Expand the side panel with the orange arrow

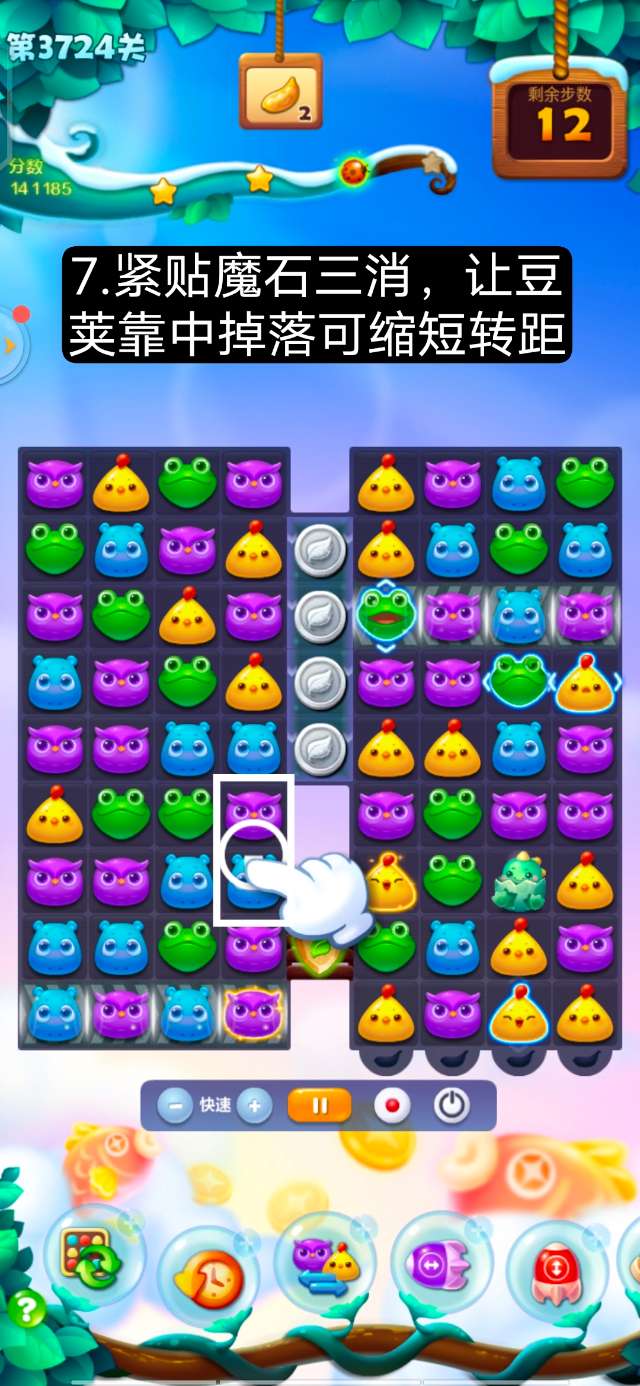click(10, 346)
